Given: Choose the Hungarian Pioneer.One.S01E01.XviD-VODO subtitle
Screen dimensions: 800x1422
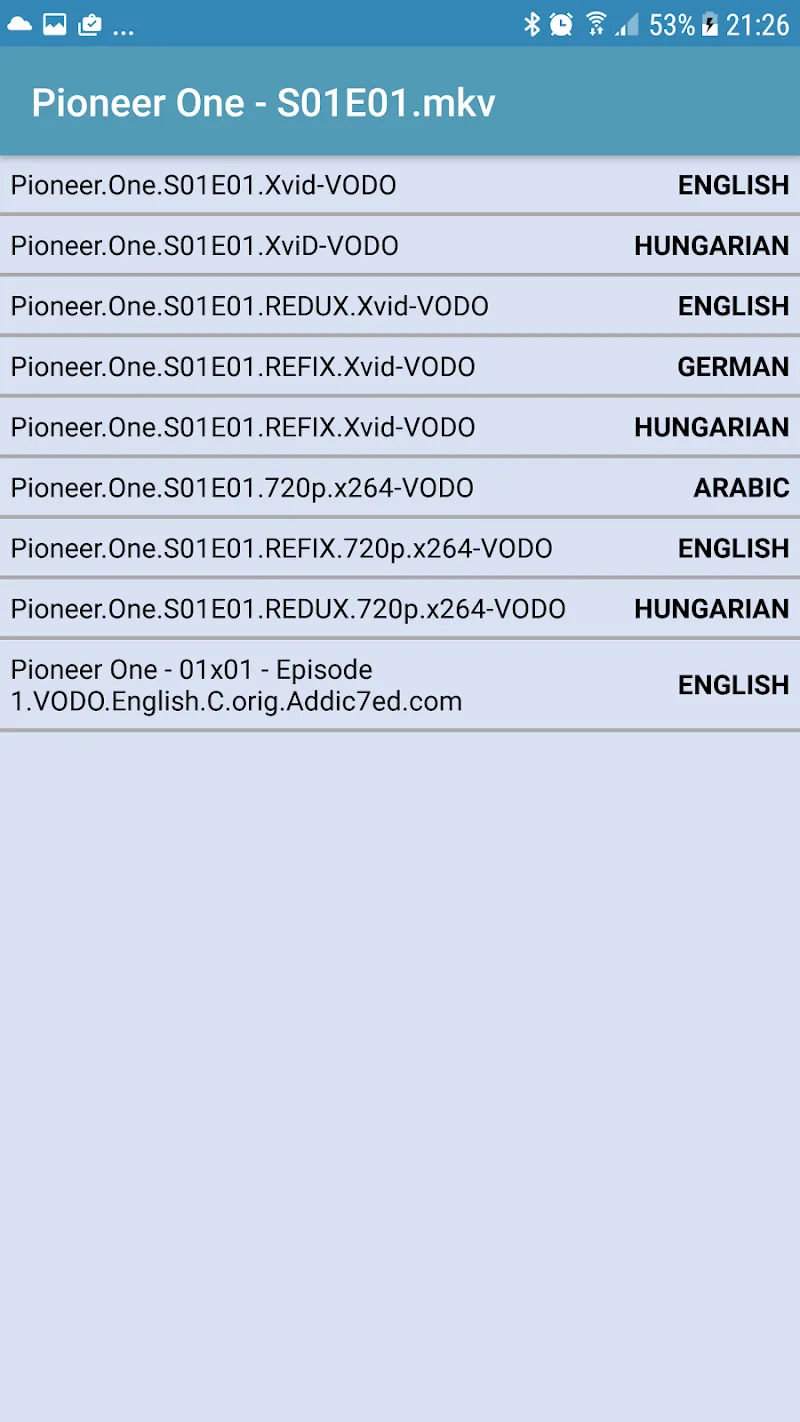Looking at the screenshot, I should (x=400, y=245).
